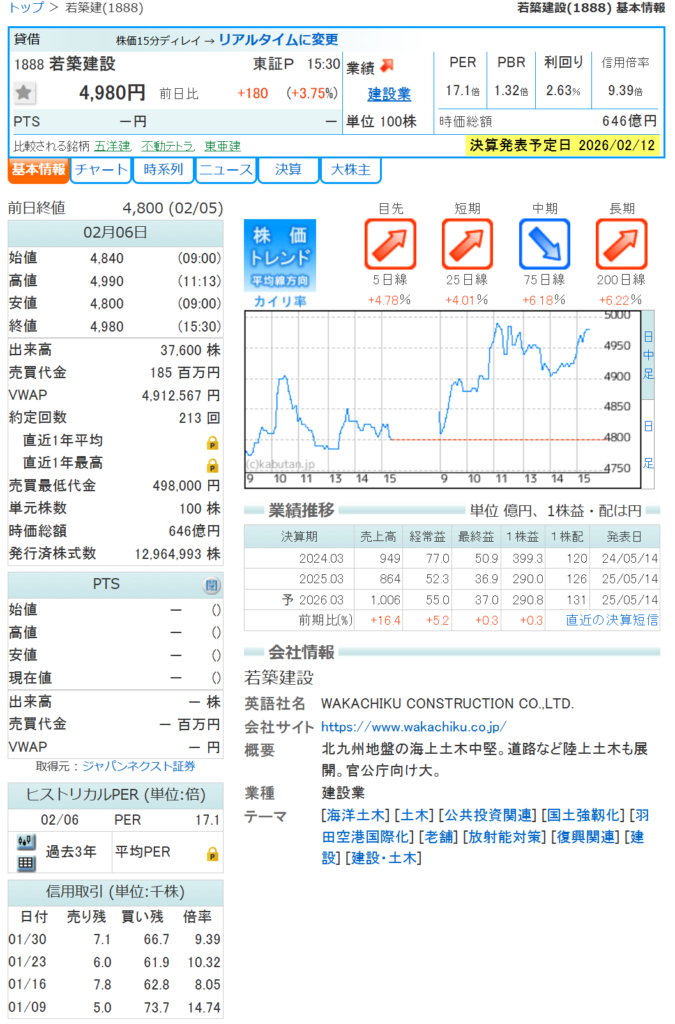This screenshot has width=675, height=1024.
Task: Open the ジャパンネクスト証券 source link
Action: coord(139,766)
